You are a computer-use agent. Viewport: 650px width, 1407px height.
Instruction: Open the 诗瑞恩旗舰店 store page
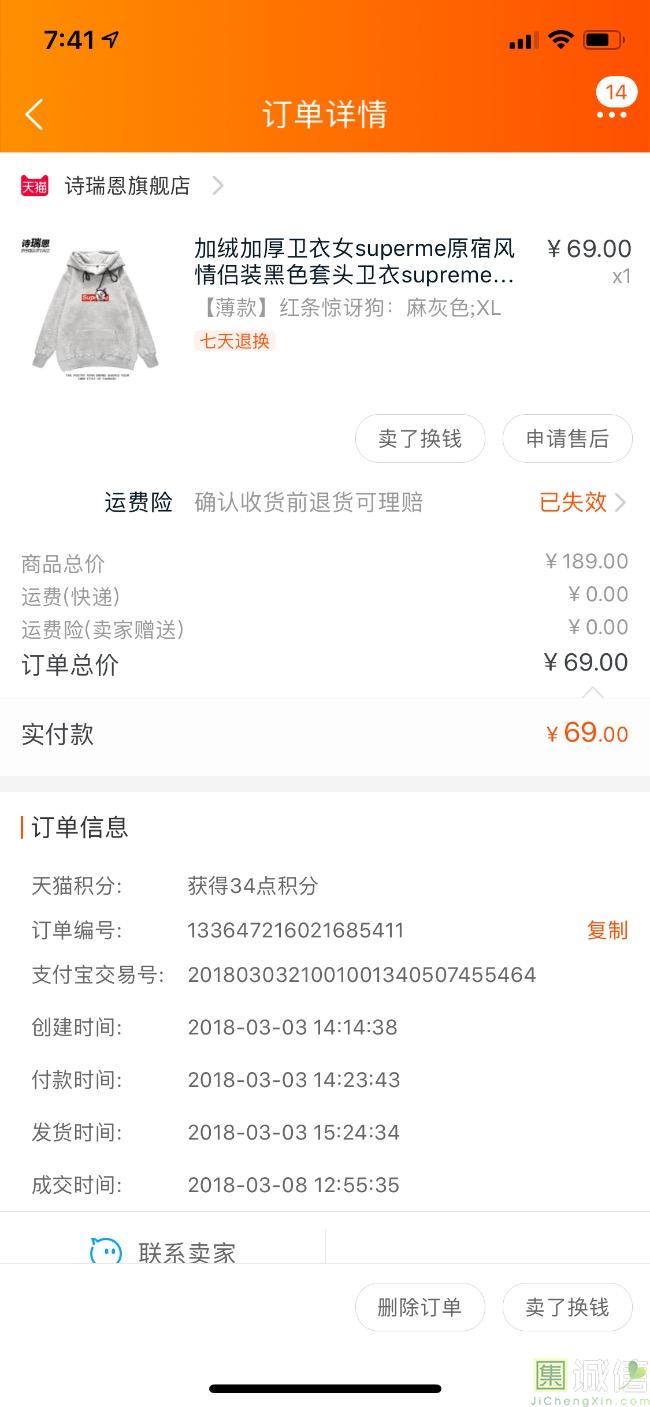point(127,186)
